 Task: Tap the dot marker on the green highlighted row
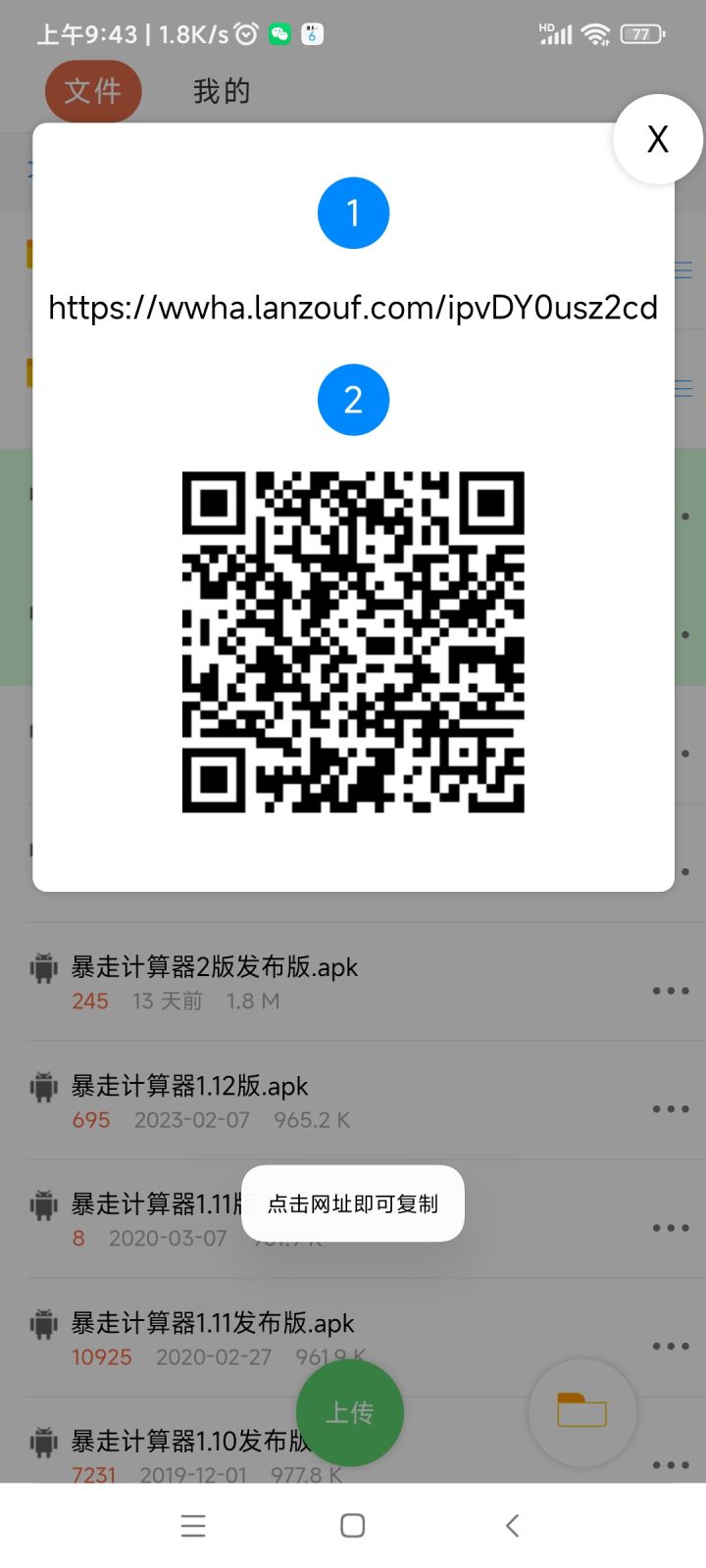684,514
